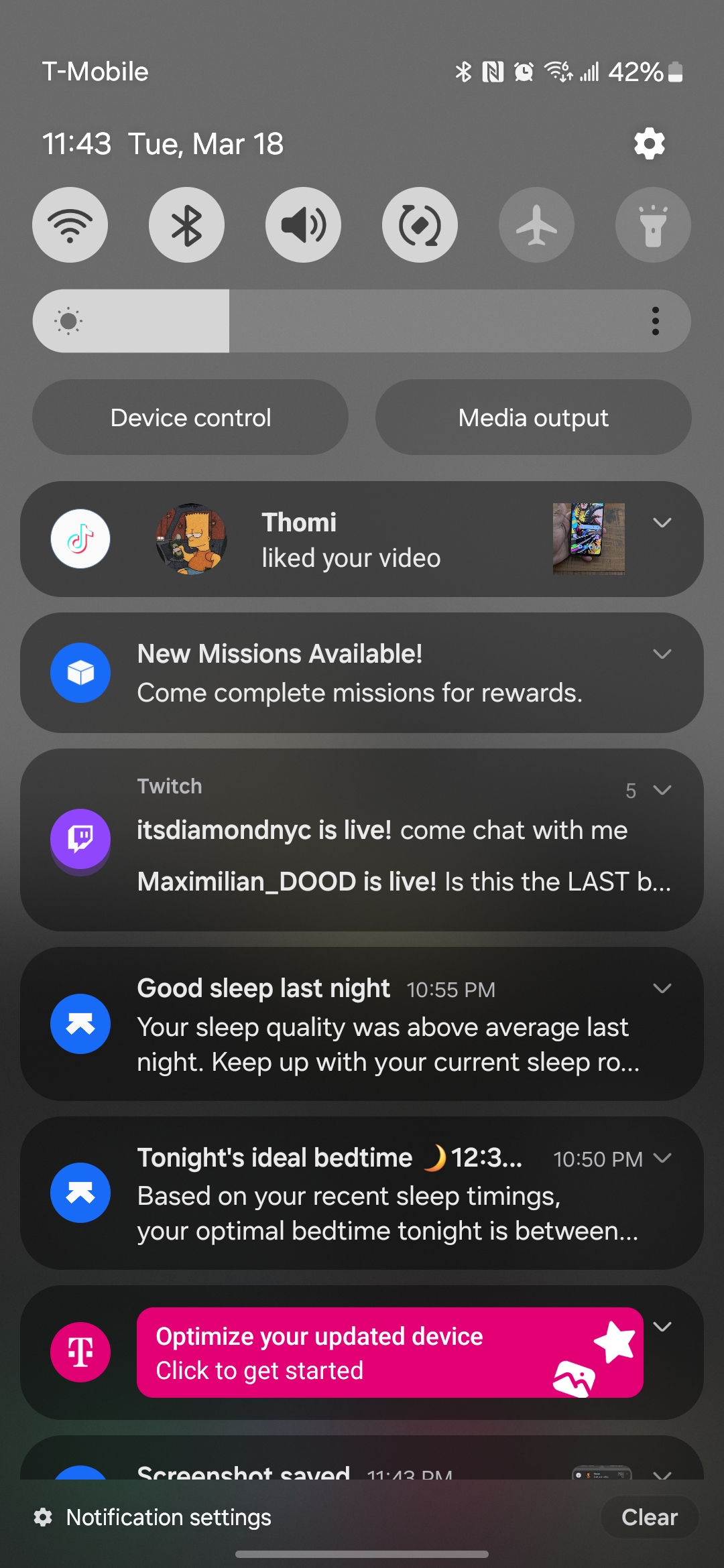
Task: Expand the grouped Twitch notifications
Action: 662,790
